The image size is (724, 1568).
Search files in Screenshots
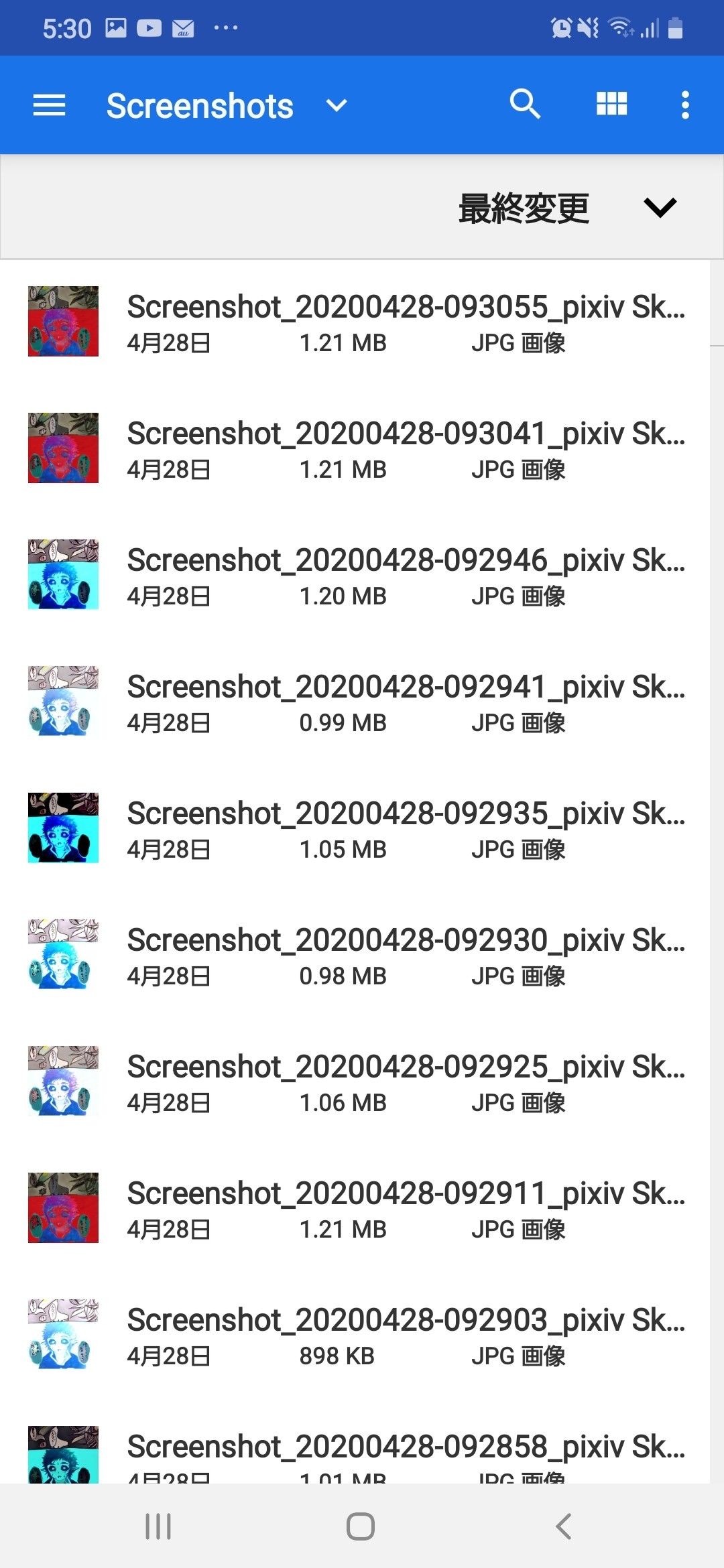tap(524, 105)
